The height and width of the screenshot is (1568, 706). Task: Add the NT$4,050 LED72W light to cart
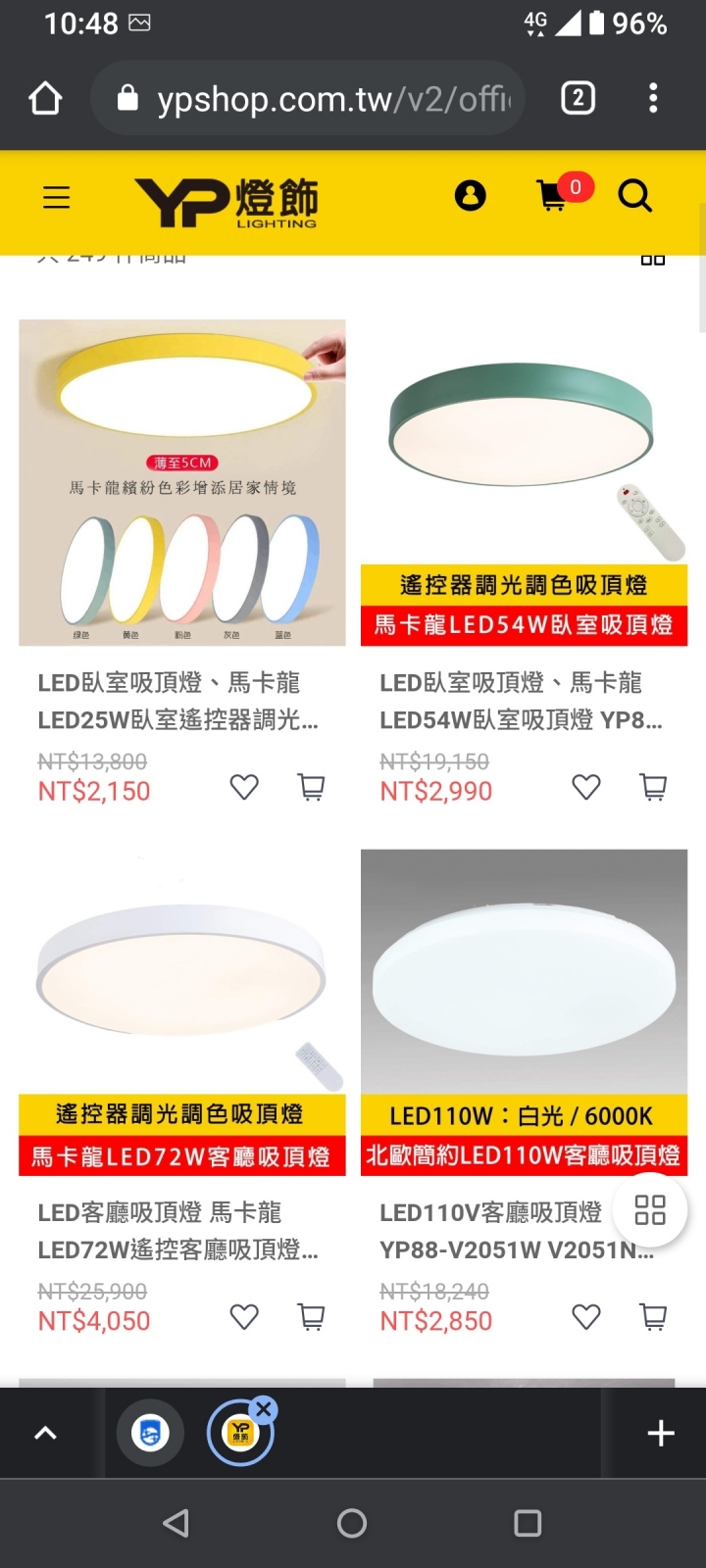point(311,1317)
